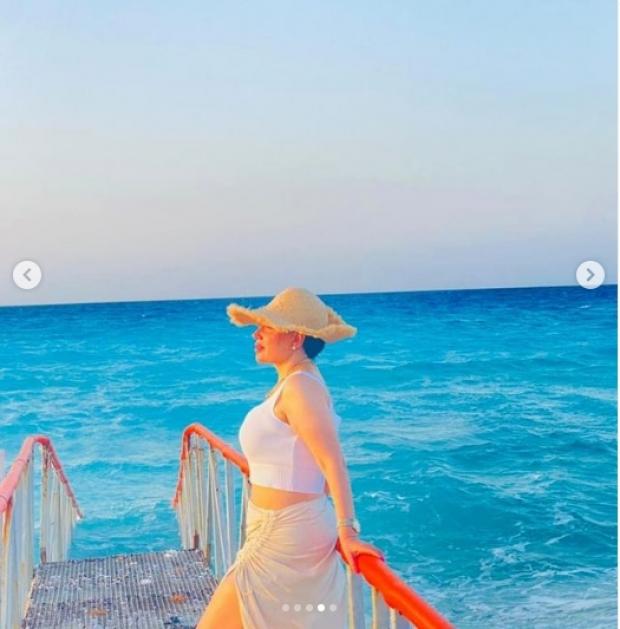
Task: Advance to the next photo in carousel
Action: [x=590, y=275]
